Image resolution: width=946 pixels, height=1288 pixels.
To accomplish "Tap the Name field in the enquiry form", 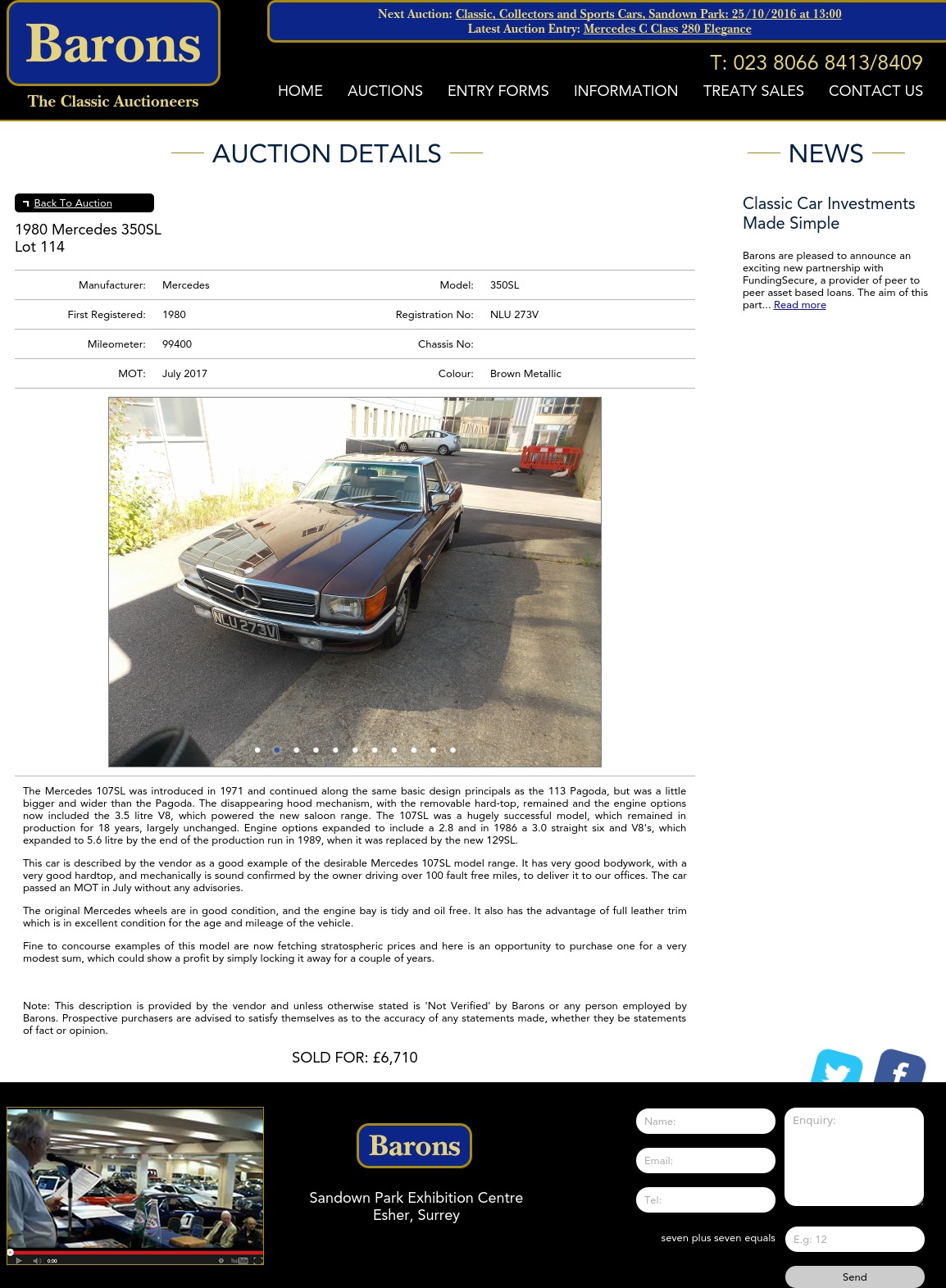I will pos(705,1121).
